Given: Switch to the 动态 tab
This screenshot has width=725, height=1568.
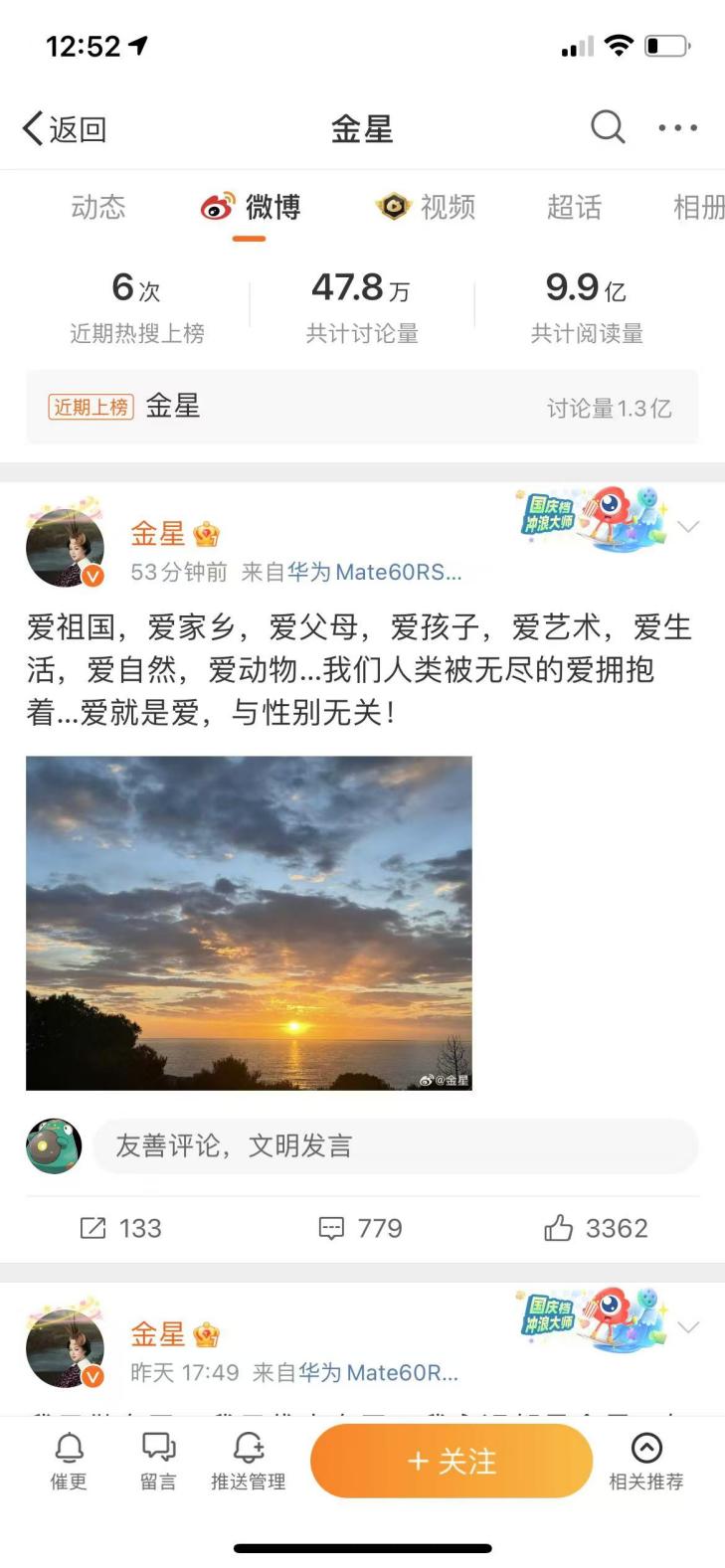Looking at the screenshot, I should pyautogui.click(x=98, y=207).
